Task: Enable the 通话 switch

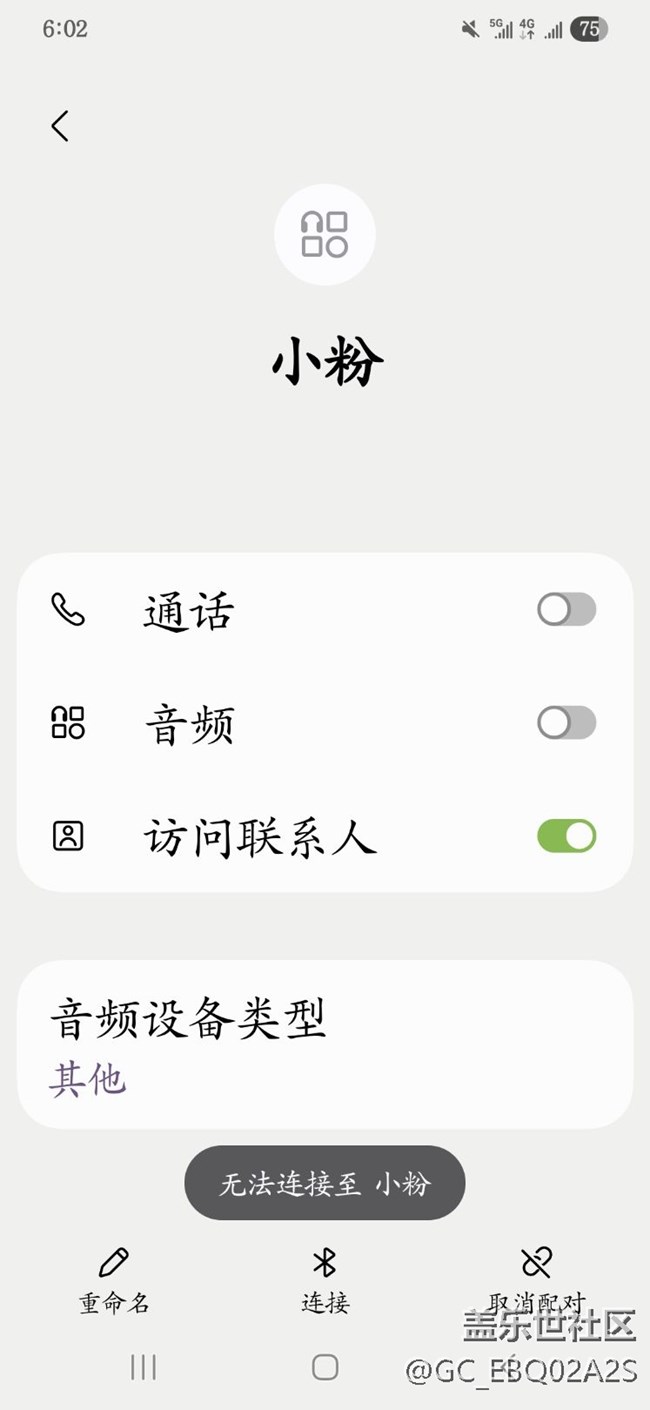Action: click(x=566, y=609)
